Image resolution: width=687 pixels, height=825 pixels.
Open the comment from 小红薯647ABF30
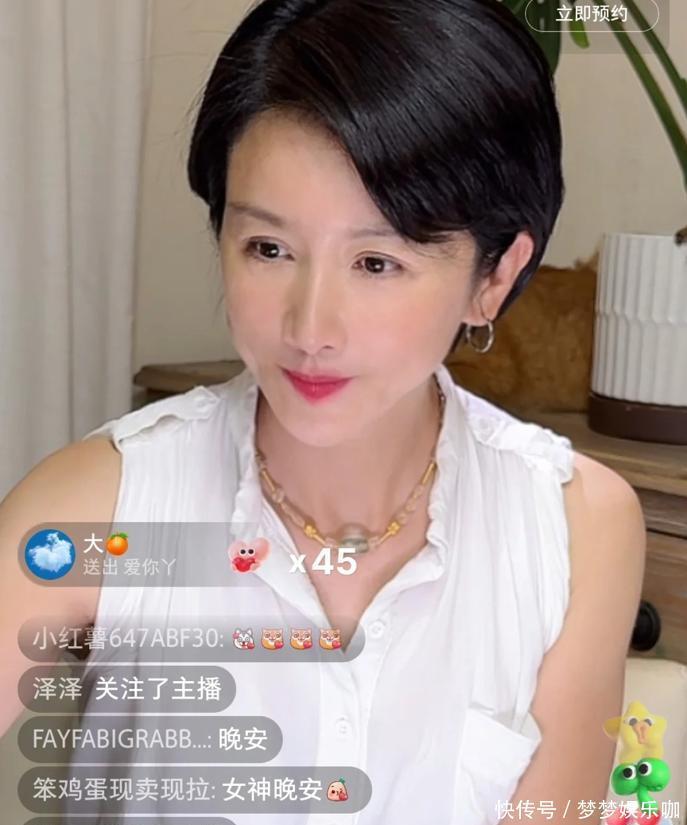190,638
